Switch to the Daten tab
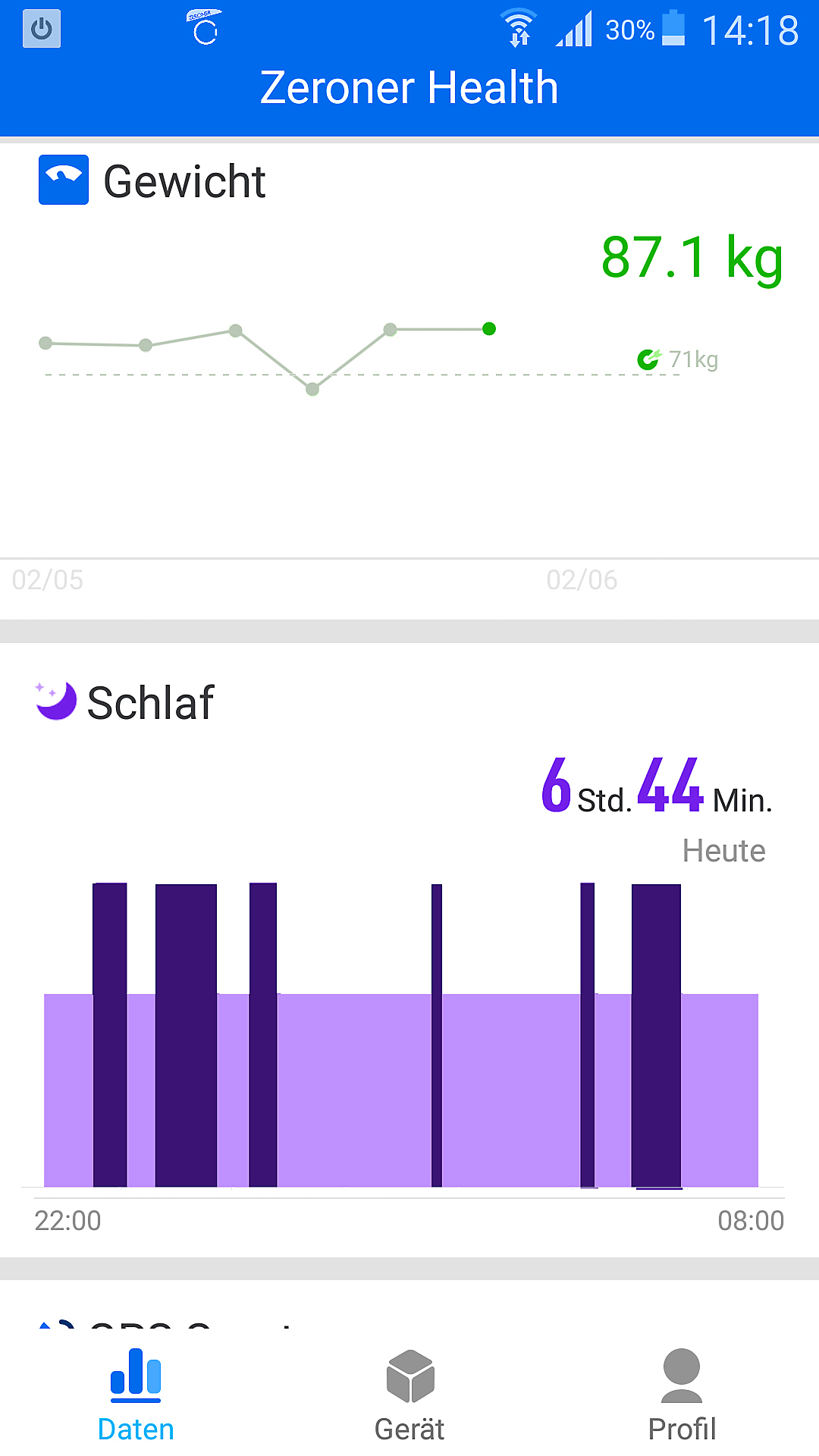This screenshot has width=819, height=1456. click(x=136, y=1394)
